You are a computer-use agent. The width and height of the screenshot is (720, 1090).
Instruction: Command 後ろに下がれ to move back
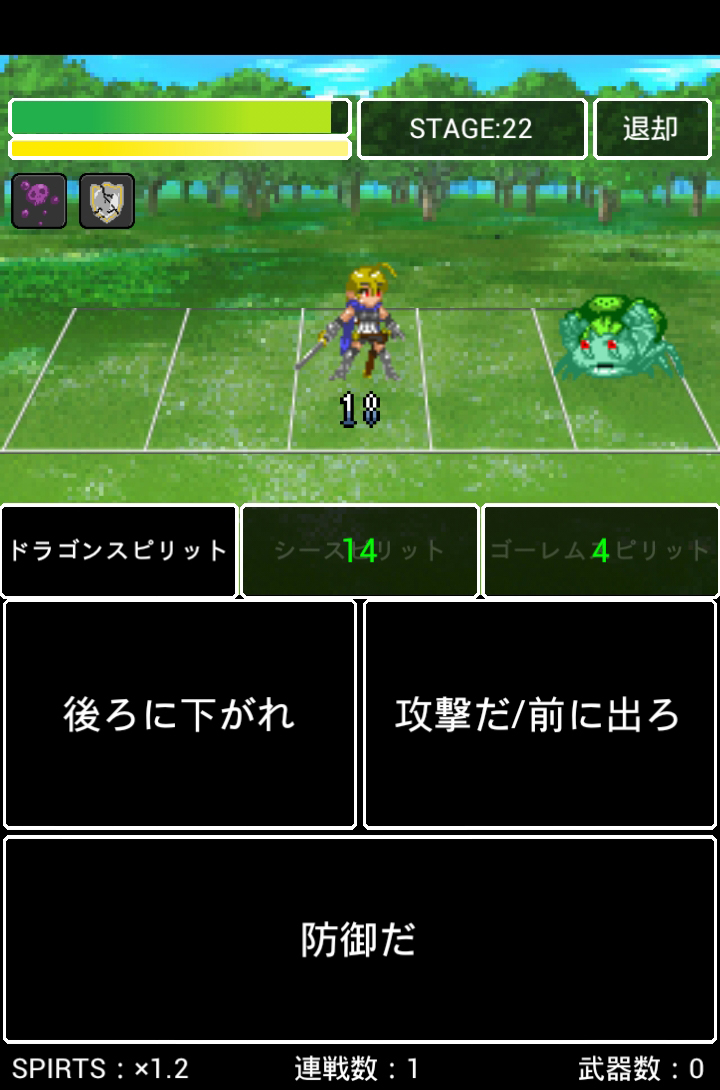(x=180, y=714)
